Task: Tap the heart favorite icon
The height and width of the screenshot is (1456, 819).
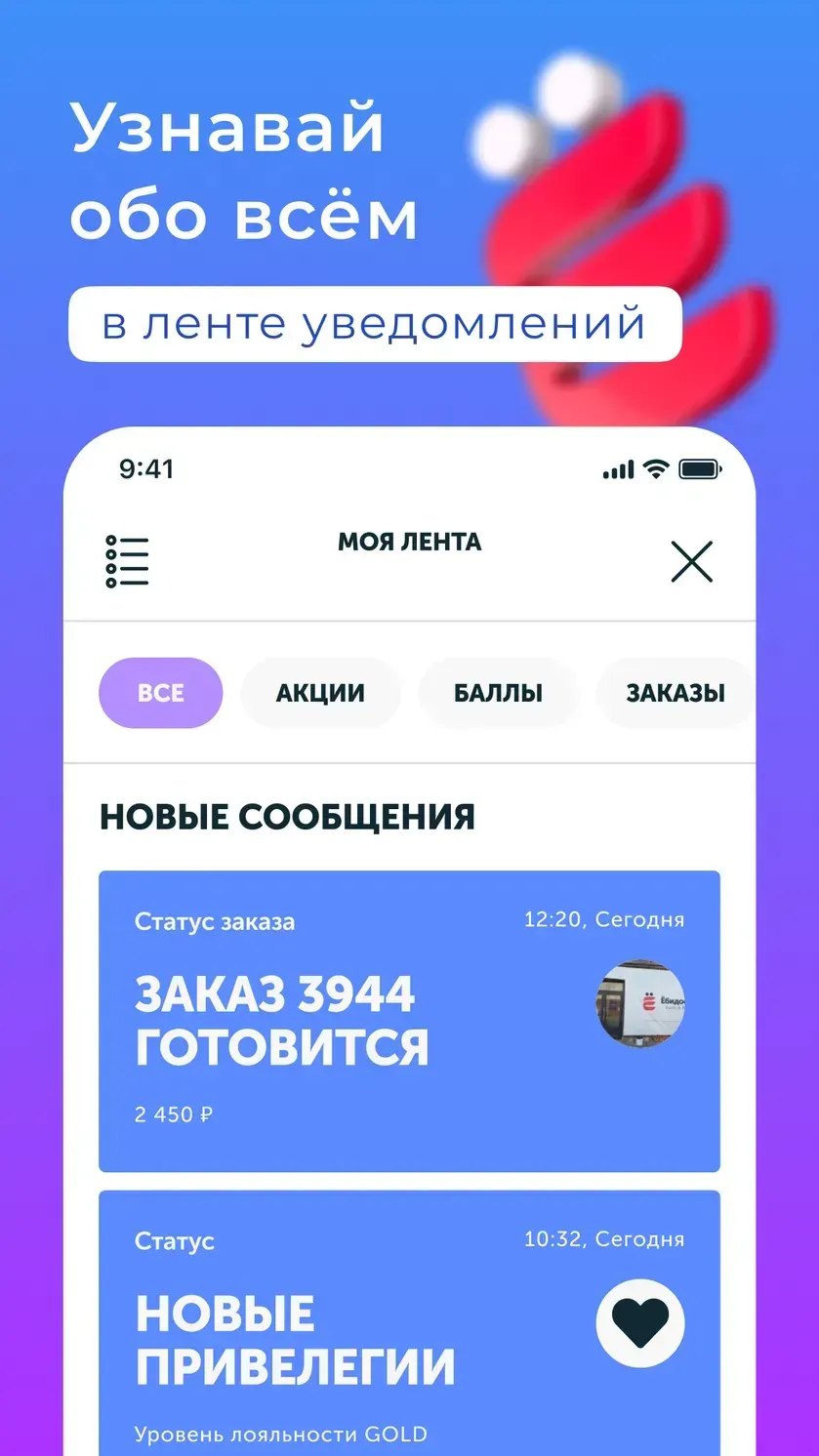Action: click(640, 1321)
